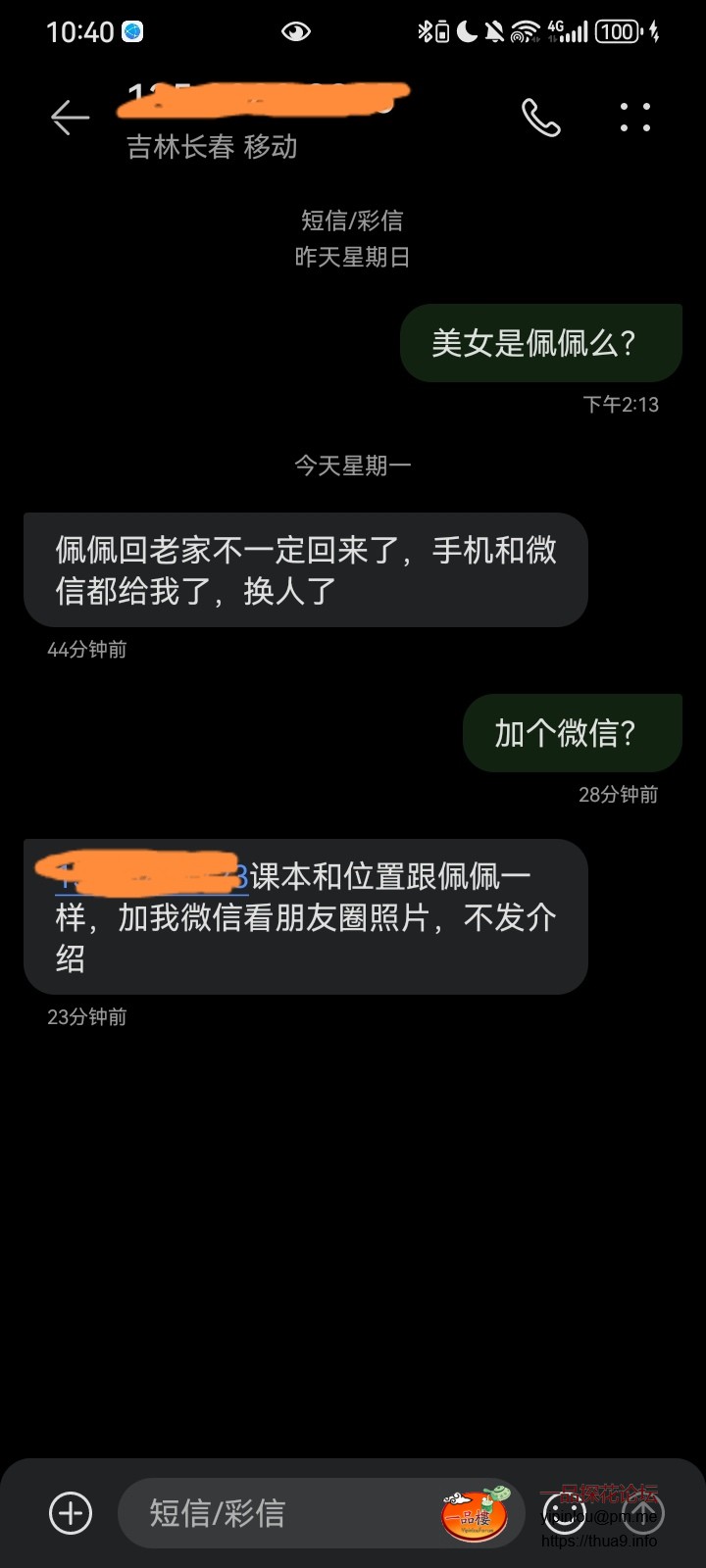Tap the battery level indicator in status bar
The height and width of the screenshot is (1568, 706).
tap(616, 30)
